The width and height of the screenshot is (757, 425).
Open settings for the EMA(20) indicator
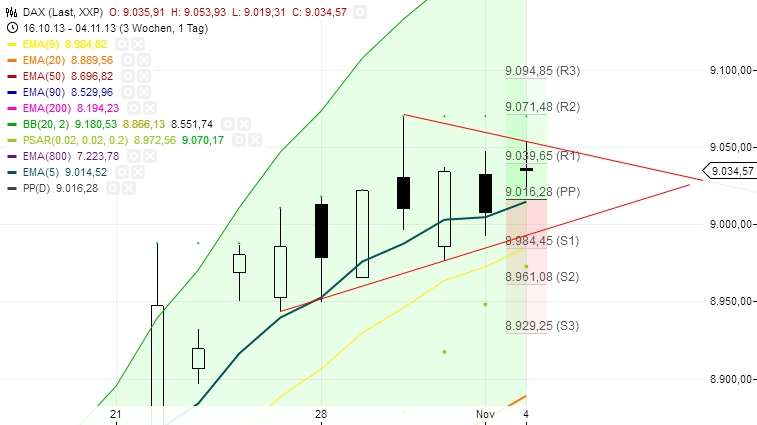tap(127, 60)
